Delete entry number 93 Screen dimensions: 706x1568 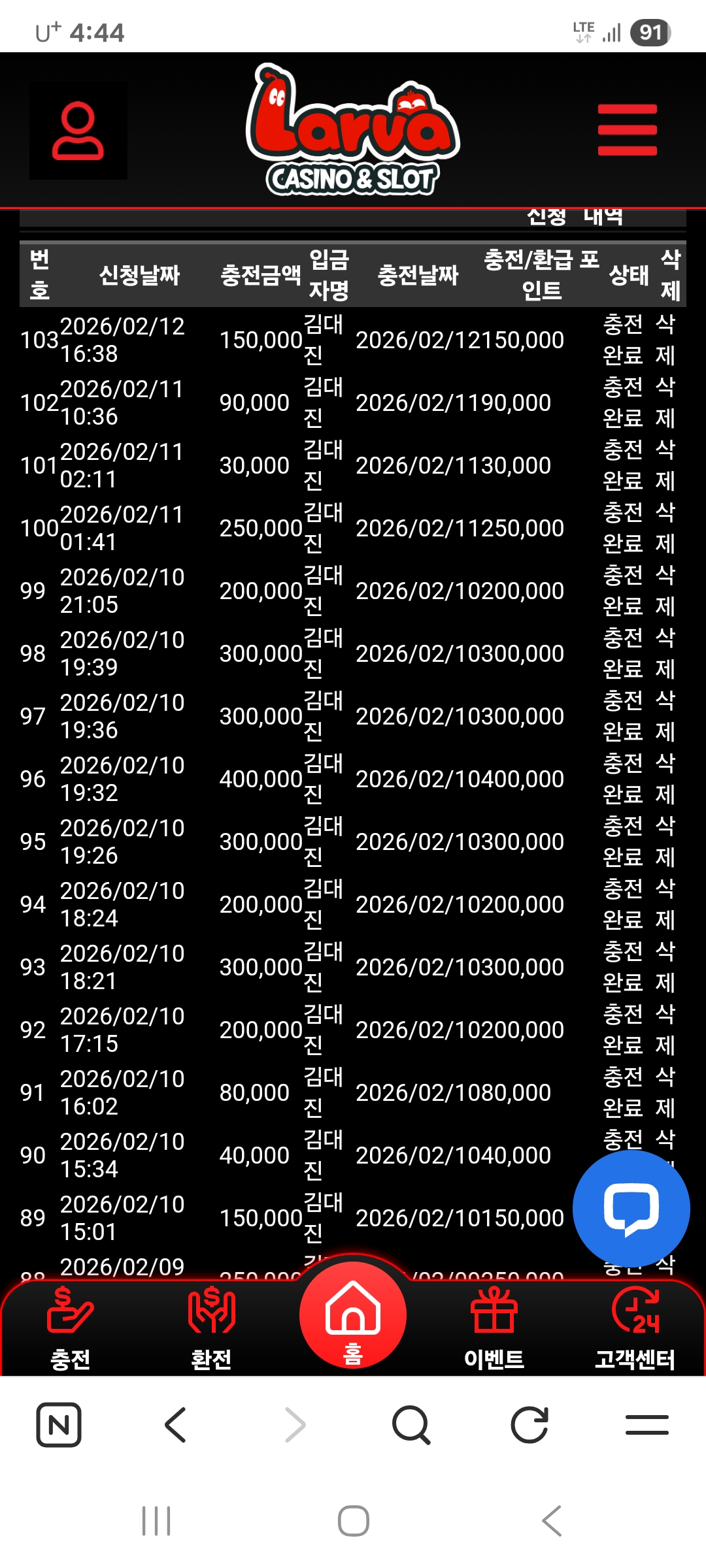[x=665, y=967]
